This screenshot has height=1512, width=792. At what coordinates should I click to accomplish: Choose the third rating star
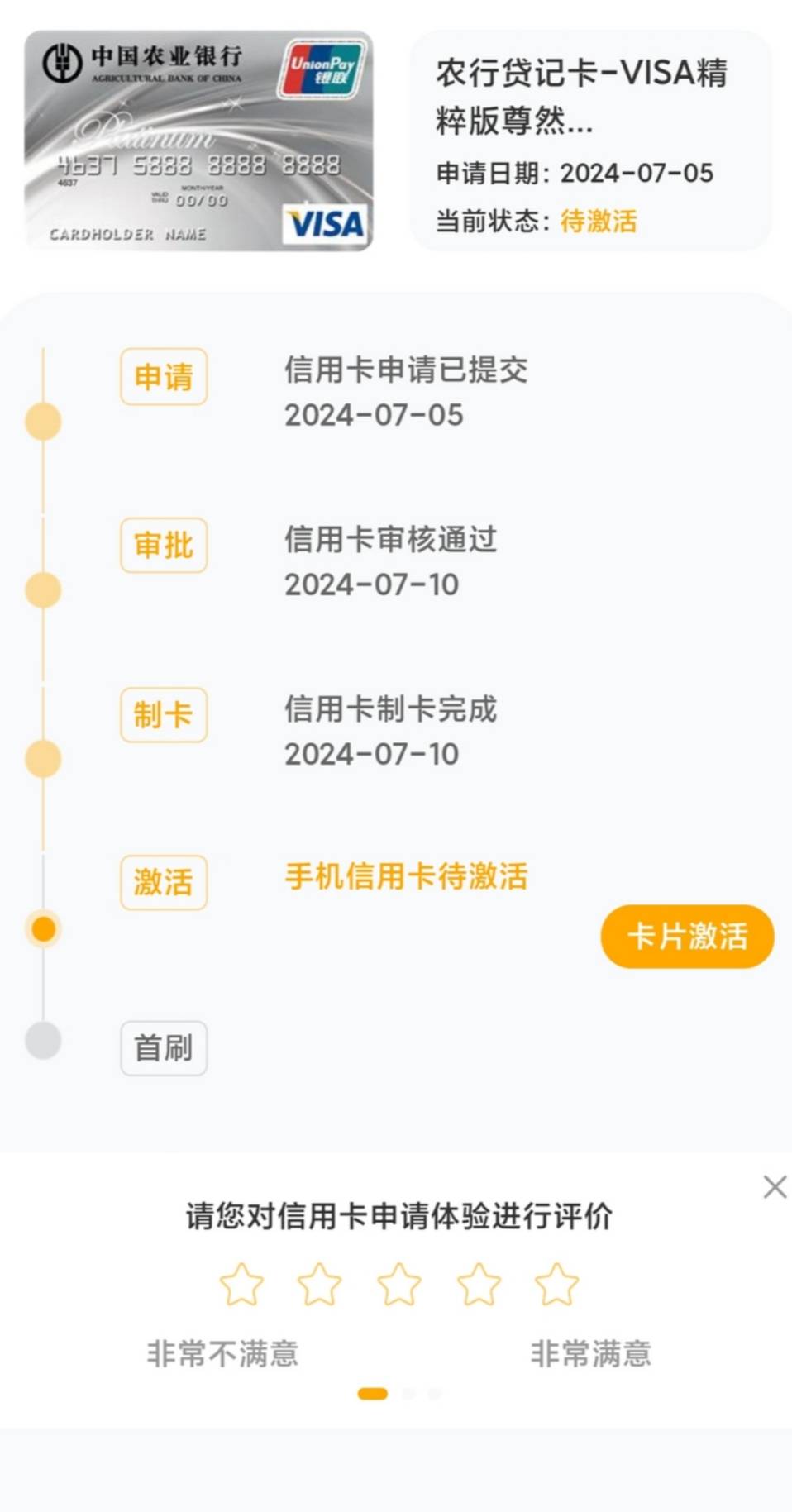[x=399, y=1284]
